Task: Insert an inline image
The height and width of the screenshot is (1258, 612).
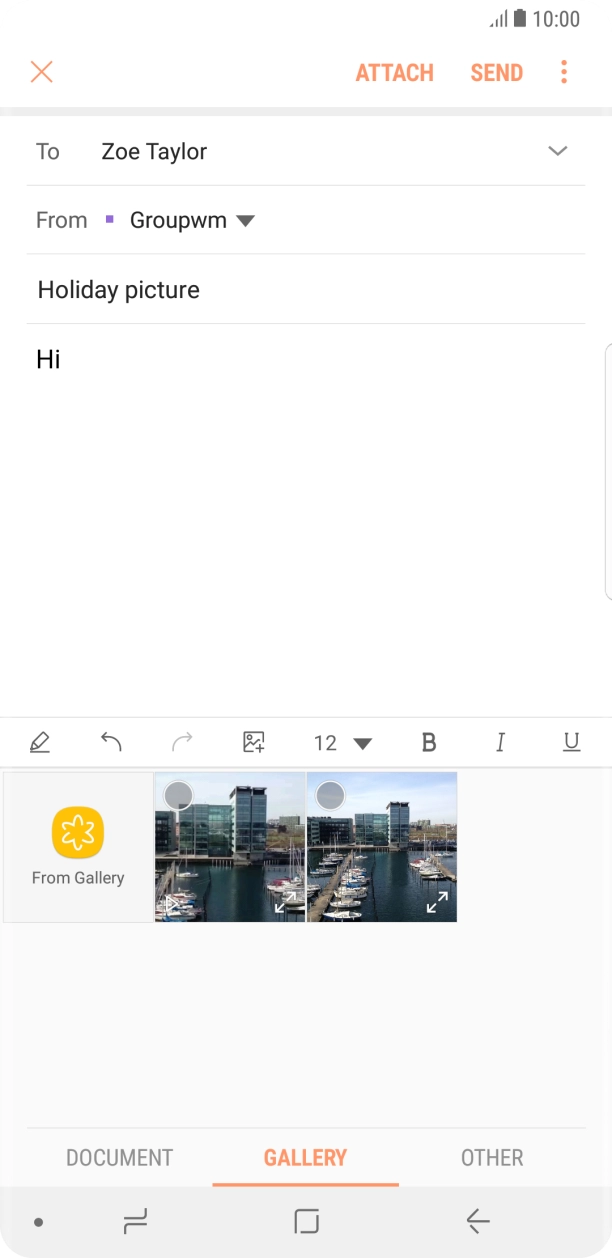Action: click(254, 742)
